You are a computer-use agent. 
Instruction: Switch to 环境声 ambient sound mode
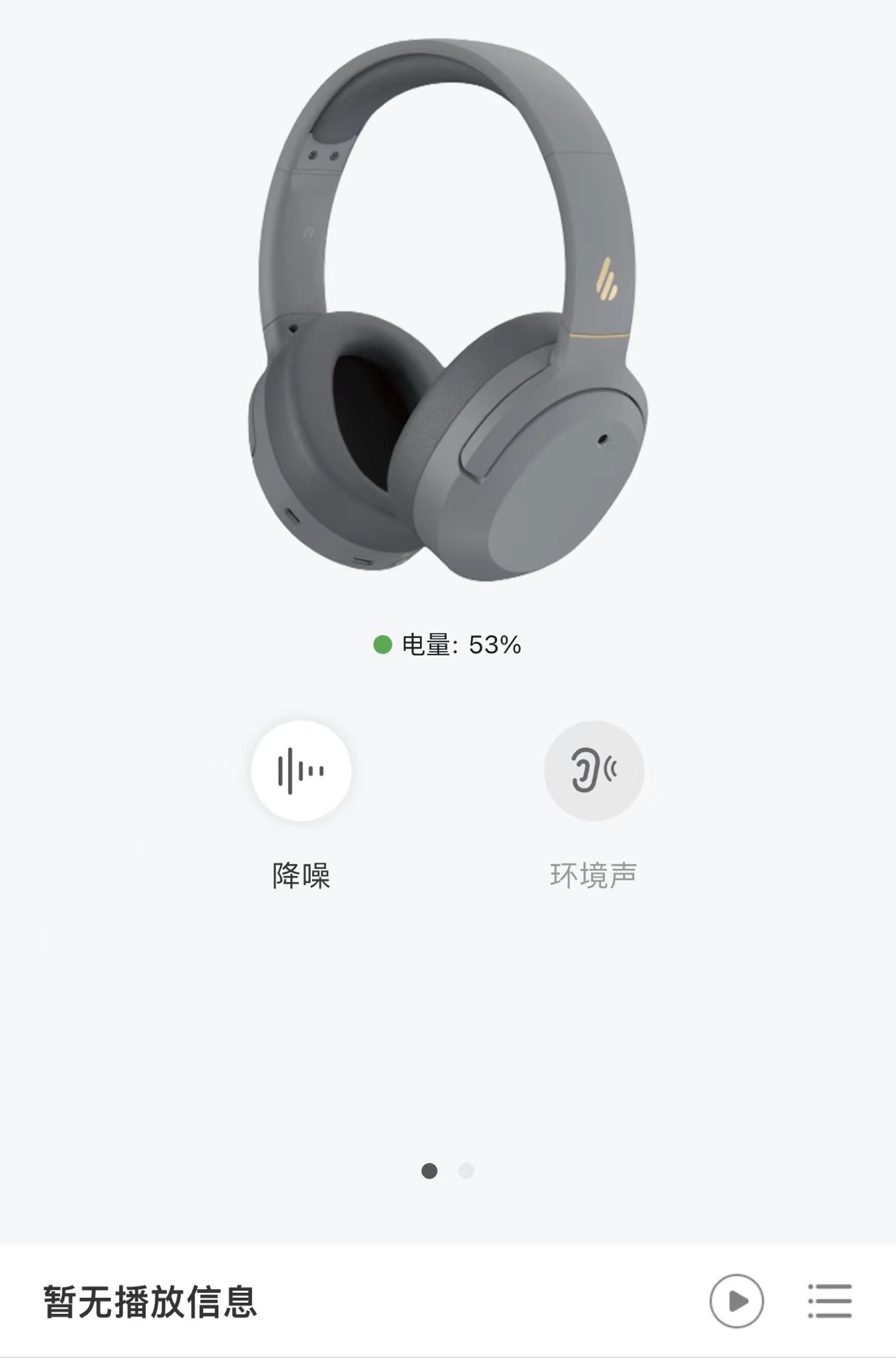click(x=593, y=771)
